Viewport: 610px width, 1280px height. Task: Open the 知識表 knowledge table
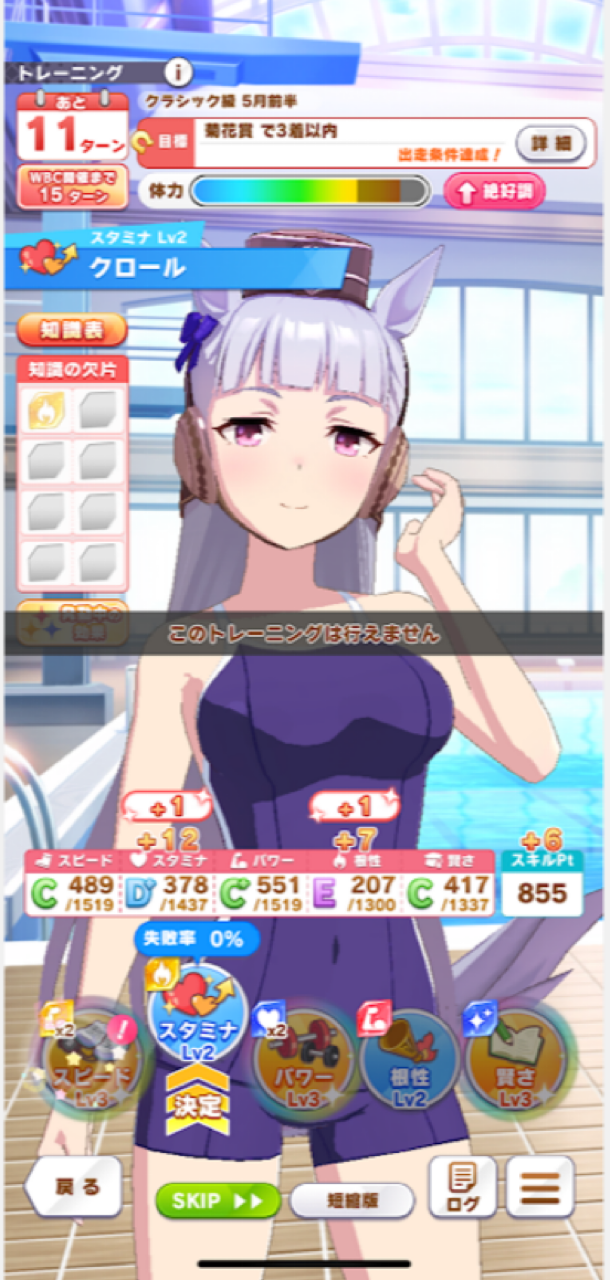point(72,329)
